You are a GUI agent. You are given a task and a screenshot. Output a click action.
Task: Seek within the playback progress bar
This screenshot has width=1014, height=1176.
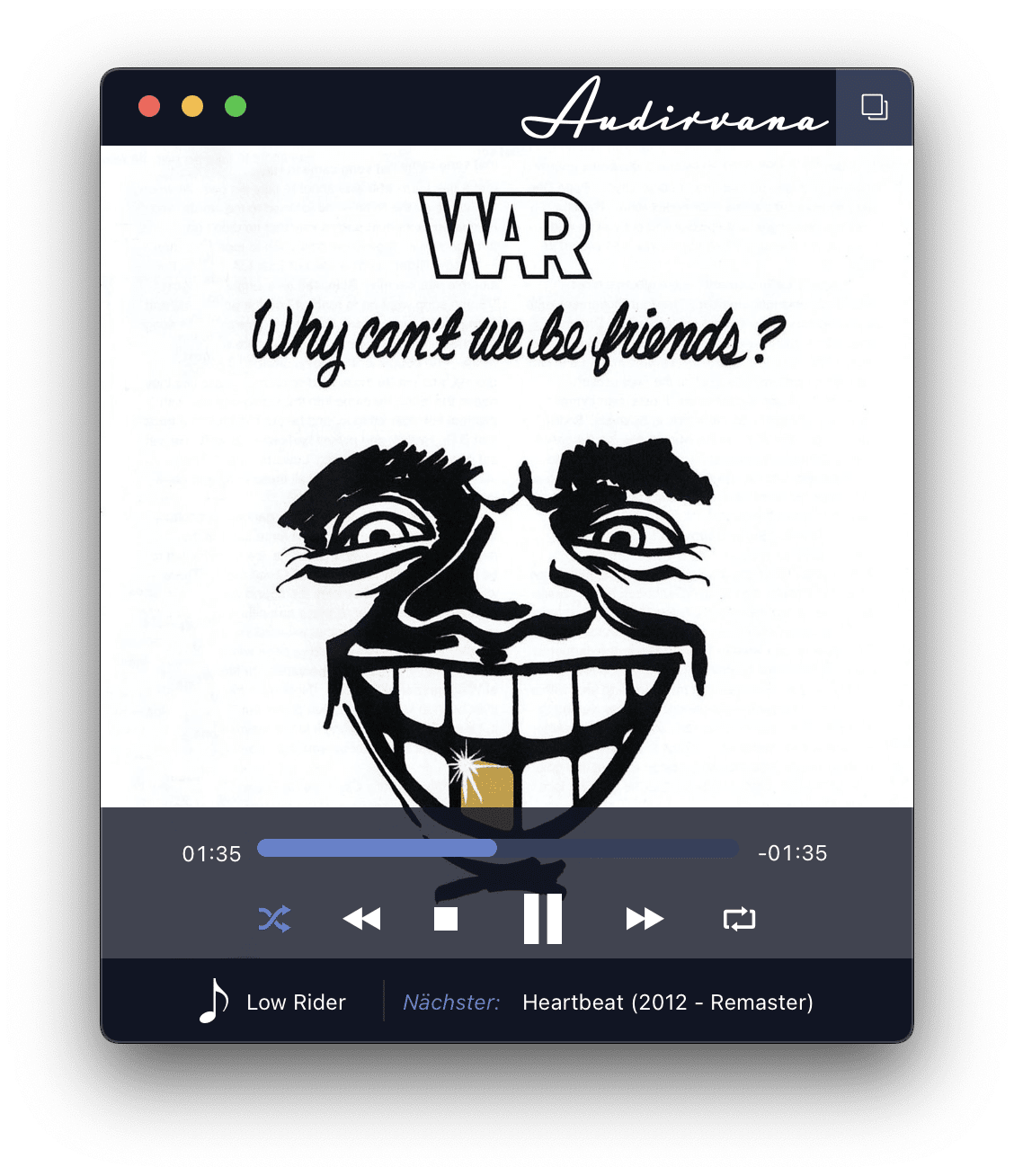coord(498,848)
